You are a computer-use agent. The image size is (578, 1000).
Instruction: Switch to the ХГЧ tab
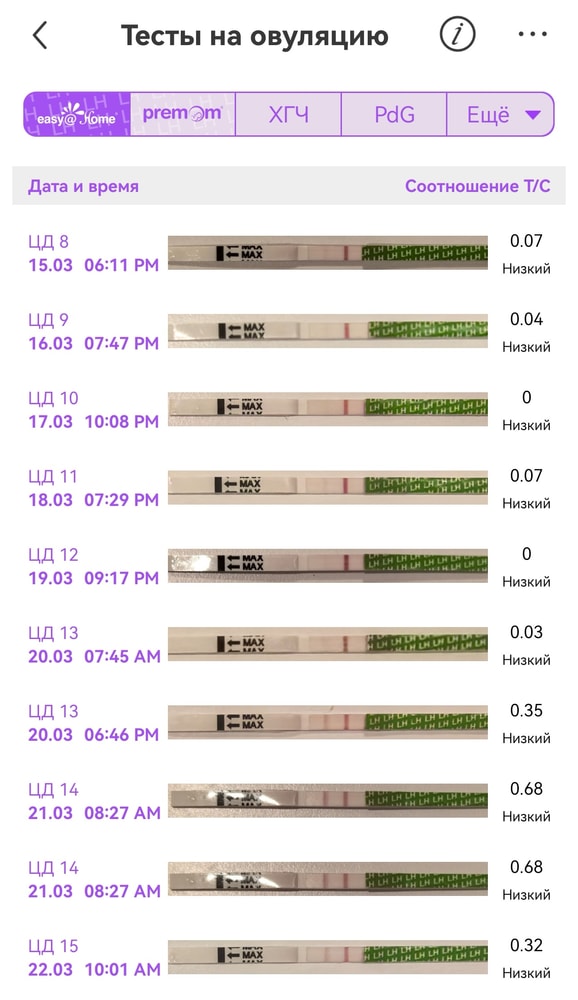(288, 114)
